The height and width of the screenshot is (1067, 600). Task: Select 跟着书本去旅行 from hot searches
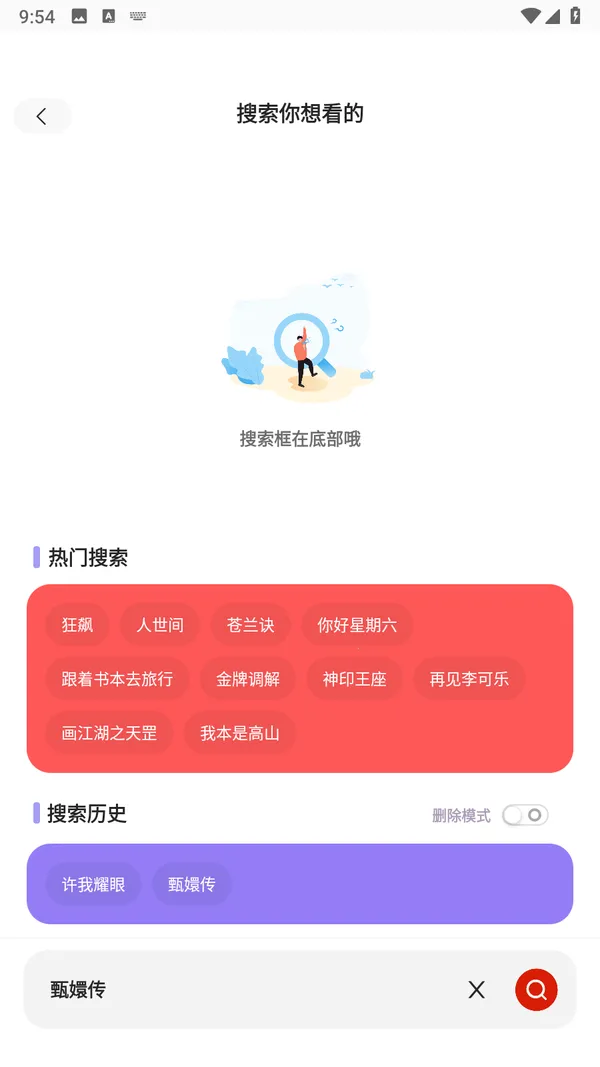click(x=117, y=679)
